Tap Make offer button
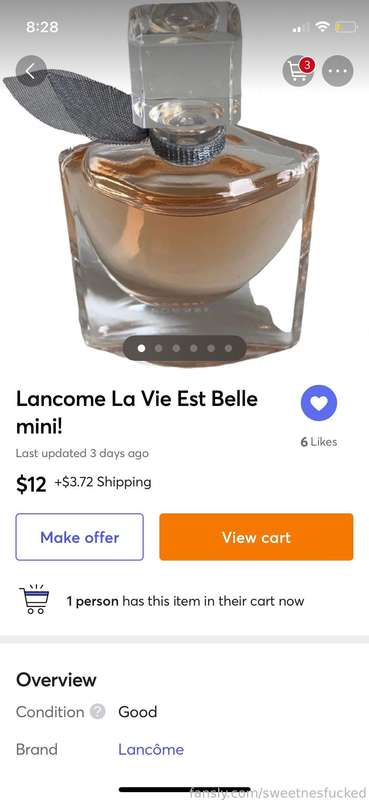 coord(80,537)
